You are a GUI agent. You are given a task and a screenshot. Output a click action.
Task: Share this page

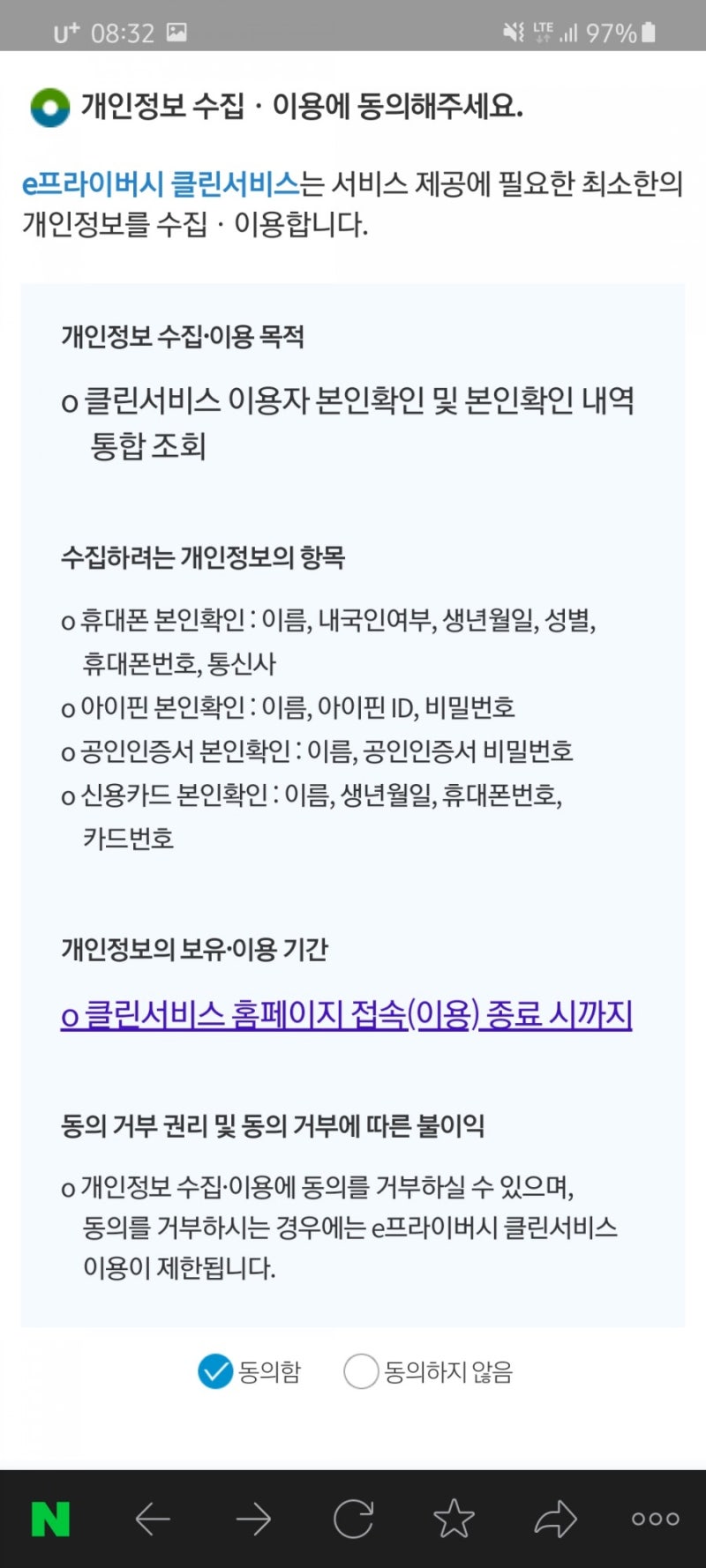pyautogui.click(x=555, y=1519)
